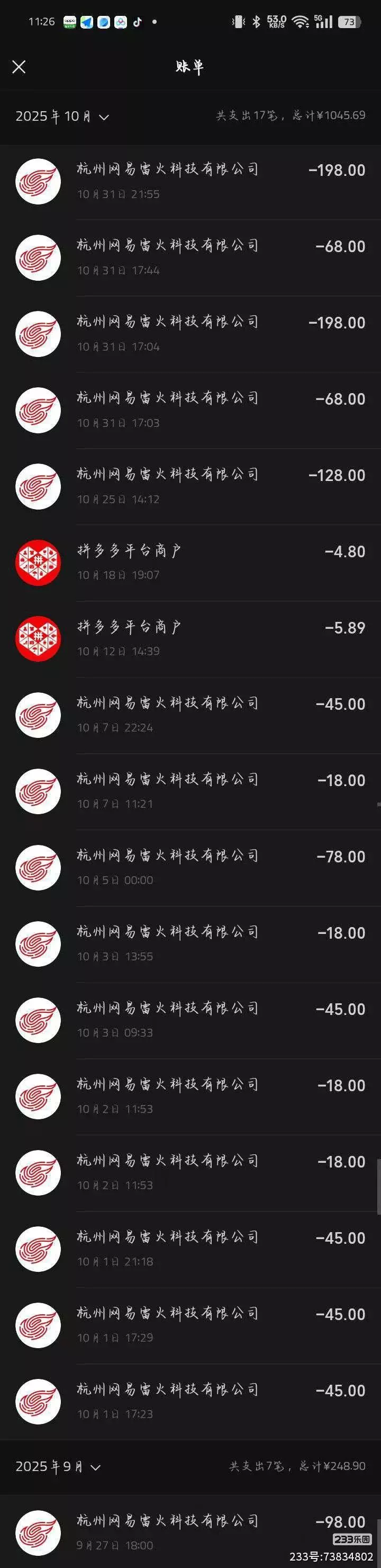This screenshot has height=1568, width=381.
Task: View the -78.00 payment on 10月5日 00:00
Action: [x=190, y=867]
